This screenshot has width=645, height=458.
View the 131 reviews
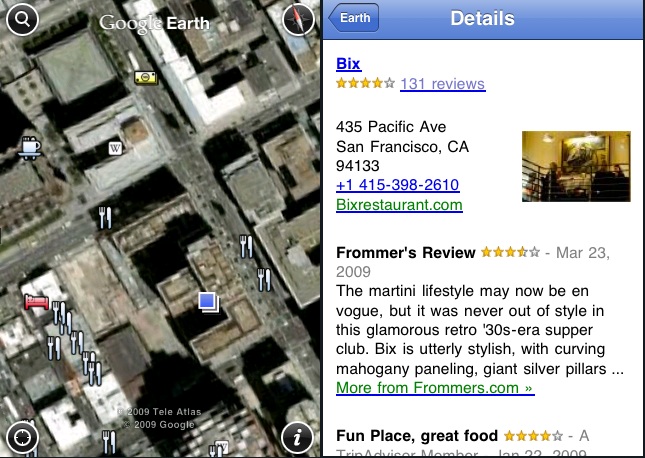click(x=442, y=85)
